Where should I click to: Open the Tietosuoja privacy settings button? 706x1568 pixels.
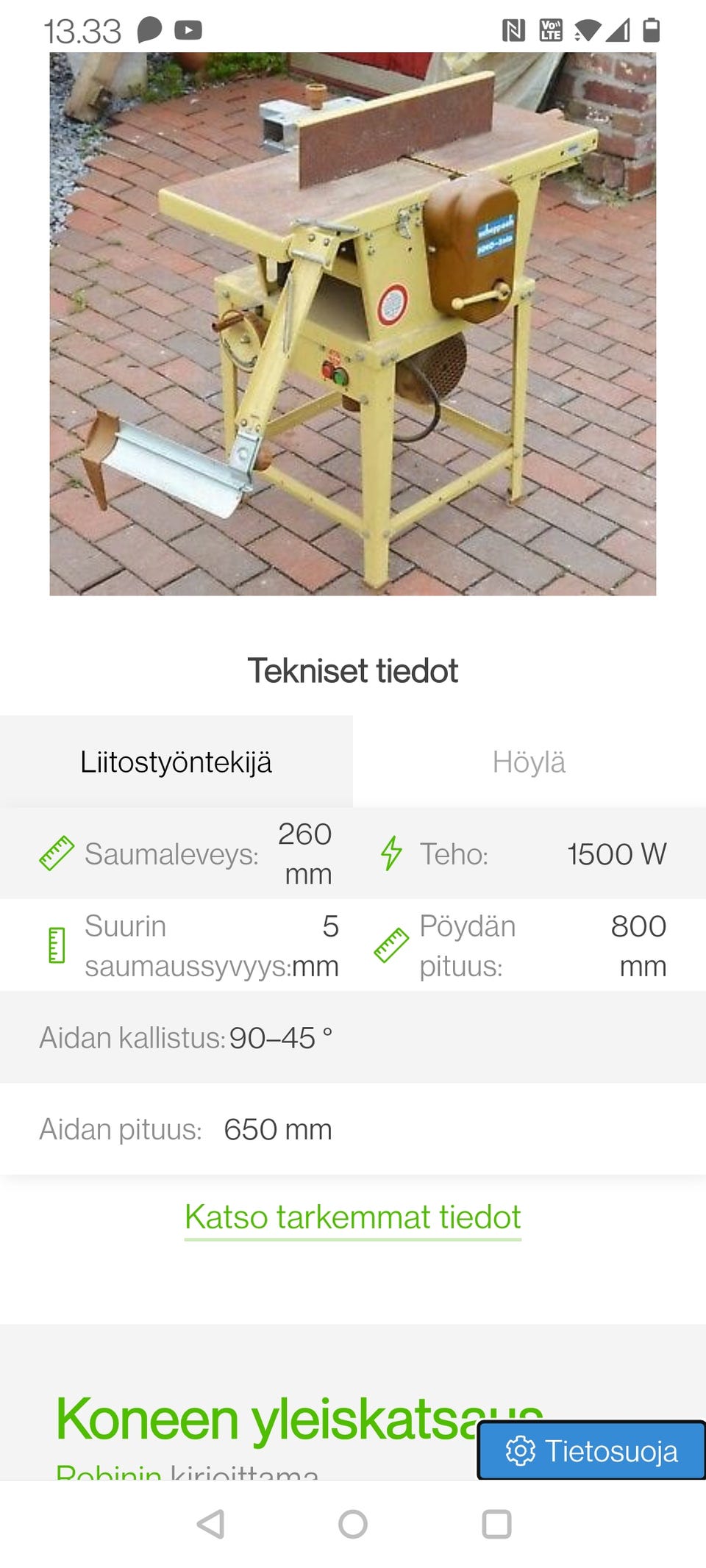[592, 1450]
